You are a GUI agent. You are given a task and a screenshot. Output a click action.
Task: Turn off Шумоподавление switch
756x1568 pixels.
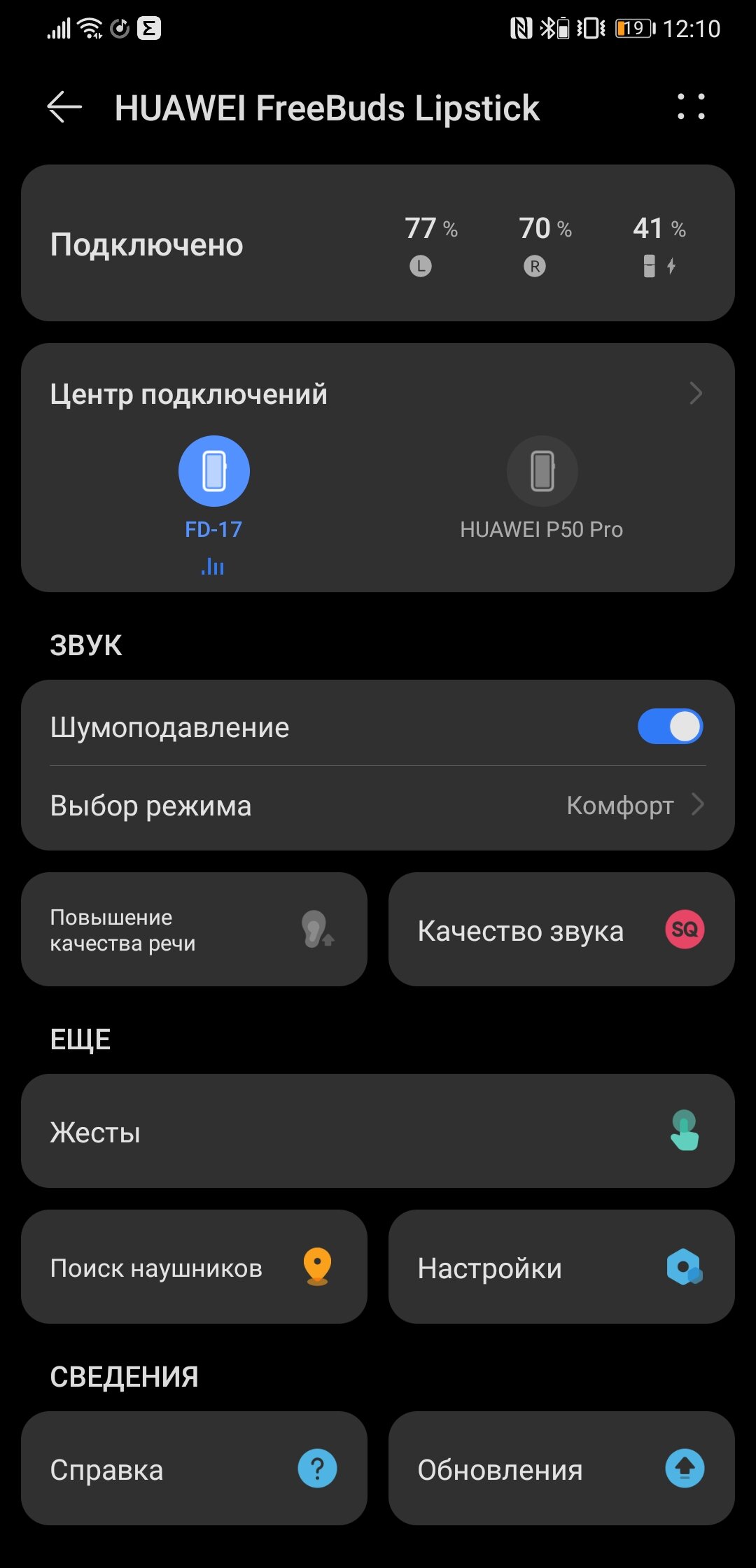[670, 727]
